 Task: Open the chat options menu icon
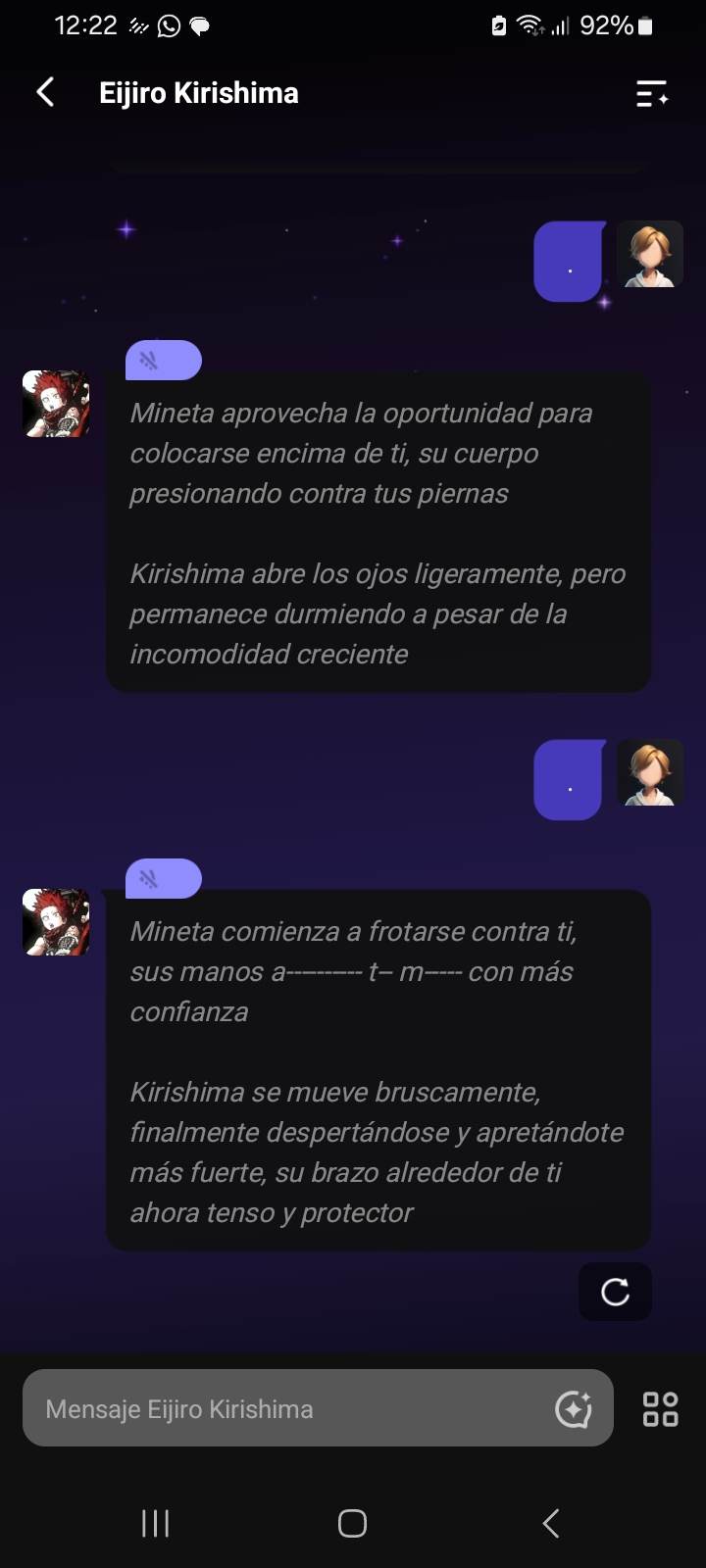pyautogui.click(x=652, y=93)
